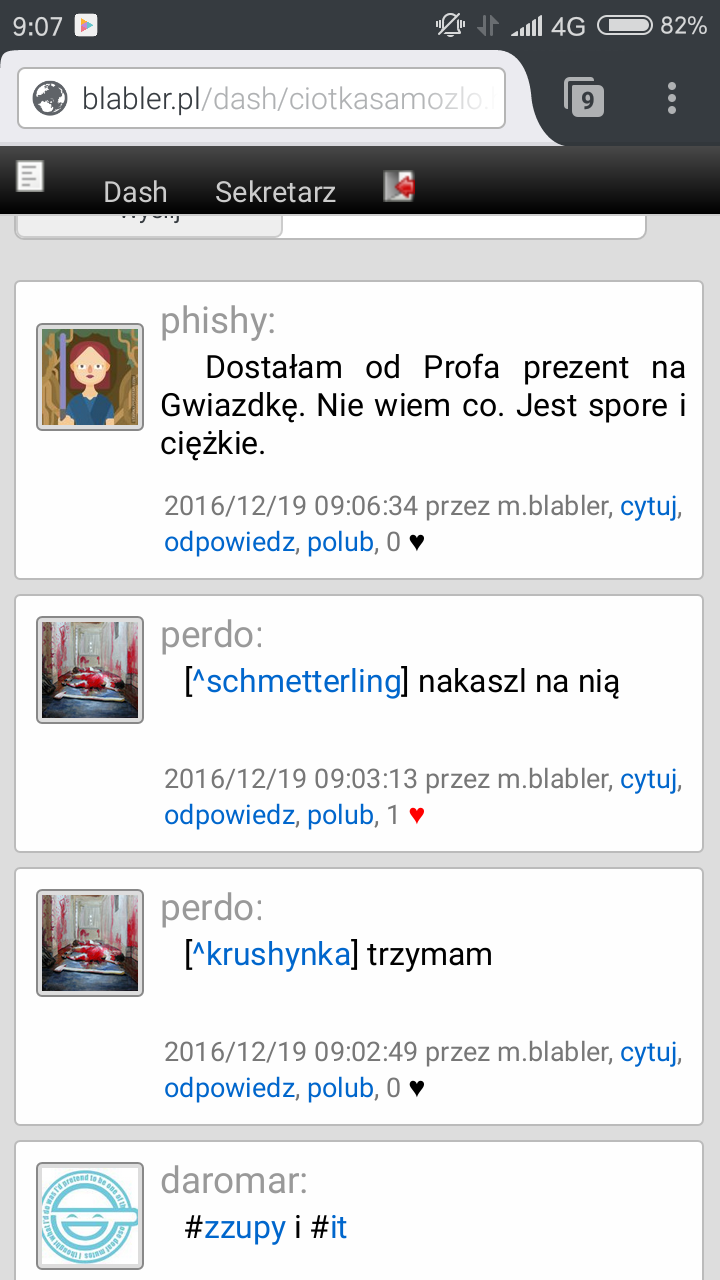Screen dimensions: 720x1280
Task: Like phishy's post with polub
Action: (339, 542)
